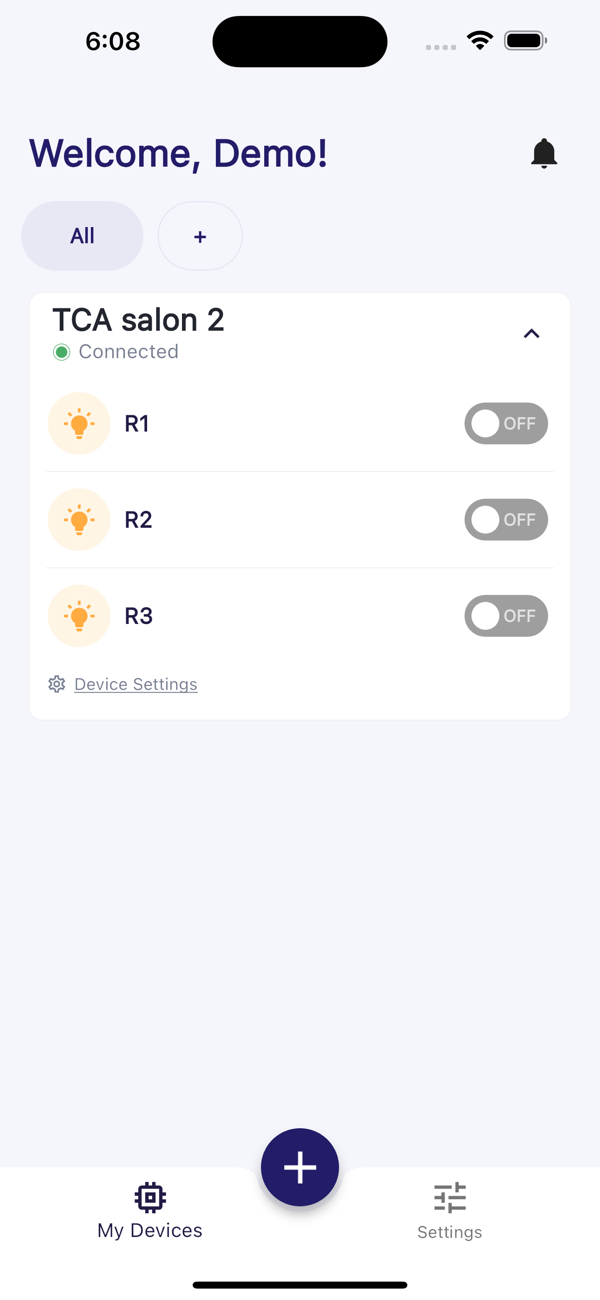600x1300 pixels.
Task: Collapse the TCA salon 2 card
Action: (x=531, y=334)
